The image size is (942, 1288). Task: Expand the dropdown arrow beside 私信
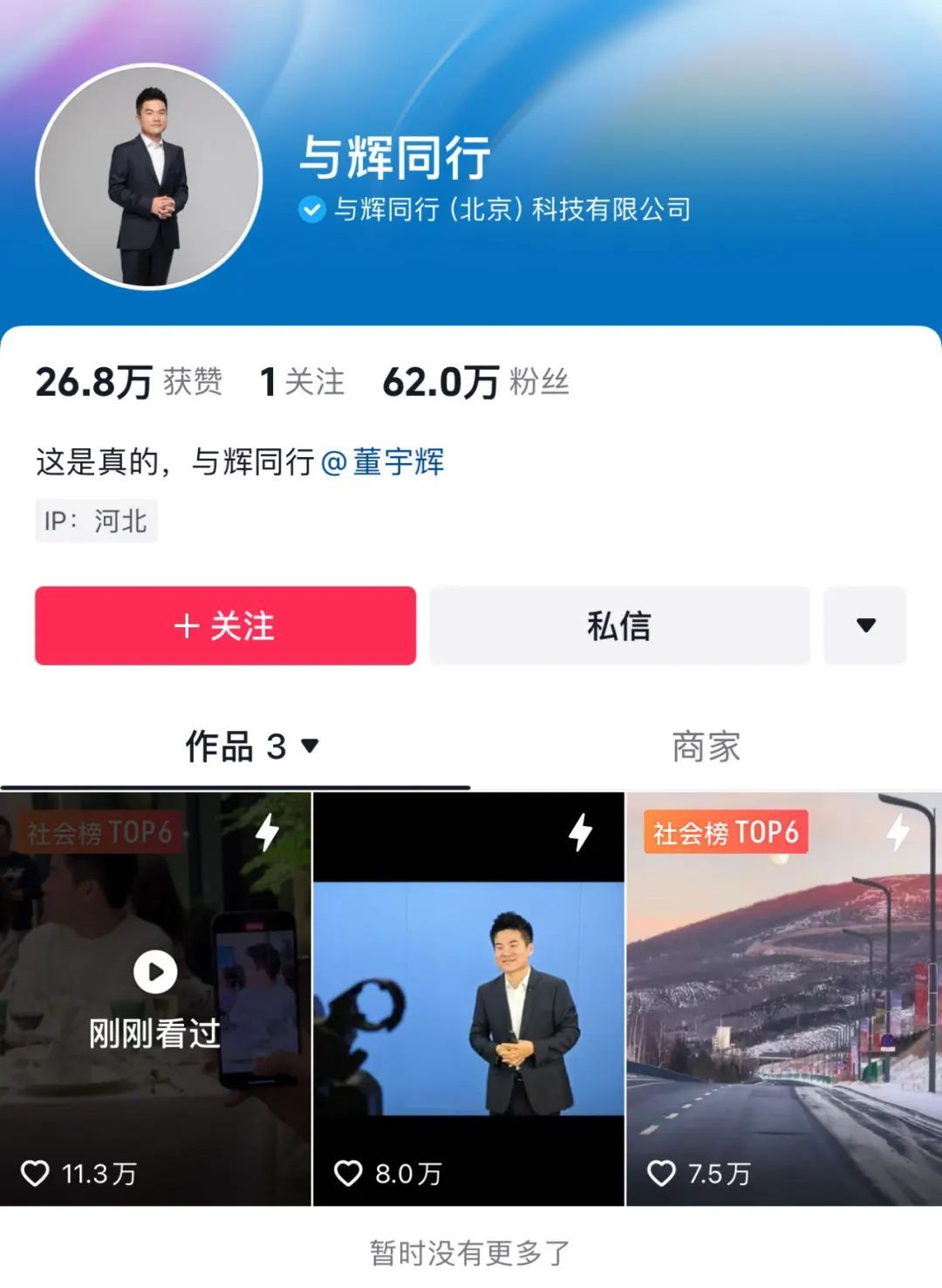tap(864, 625)
